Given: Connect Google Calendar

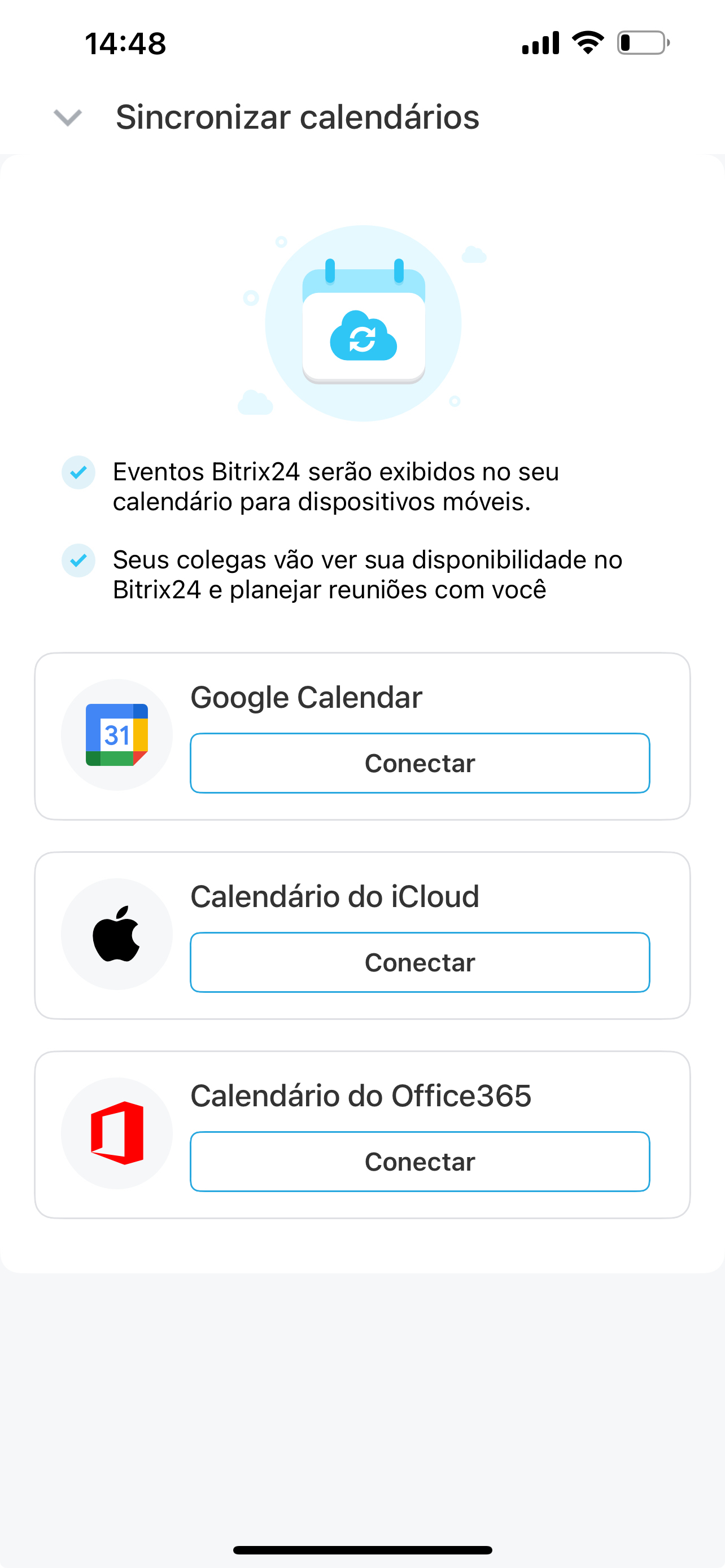Looking at the screenshot, I should pos(420,763).
